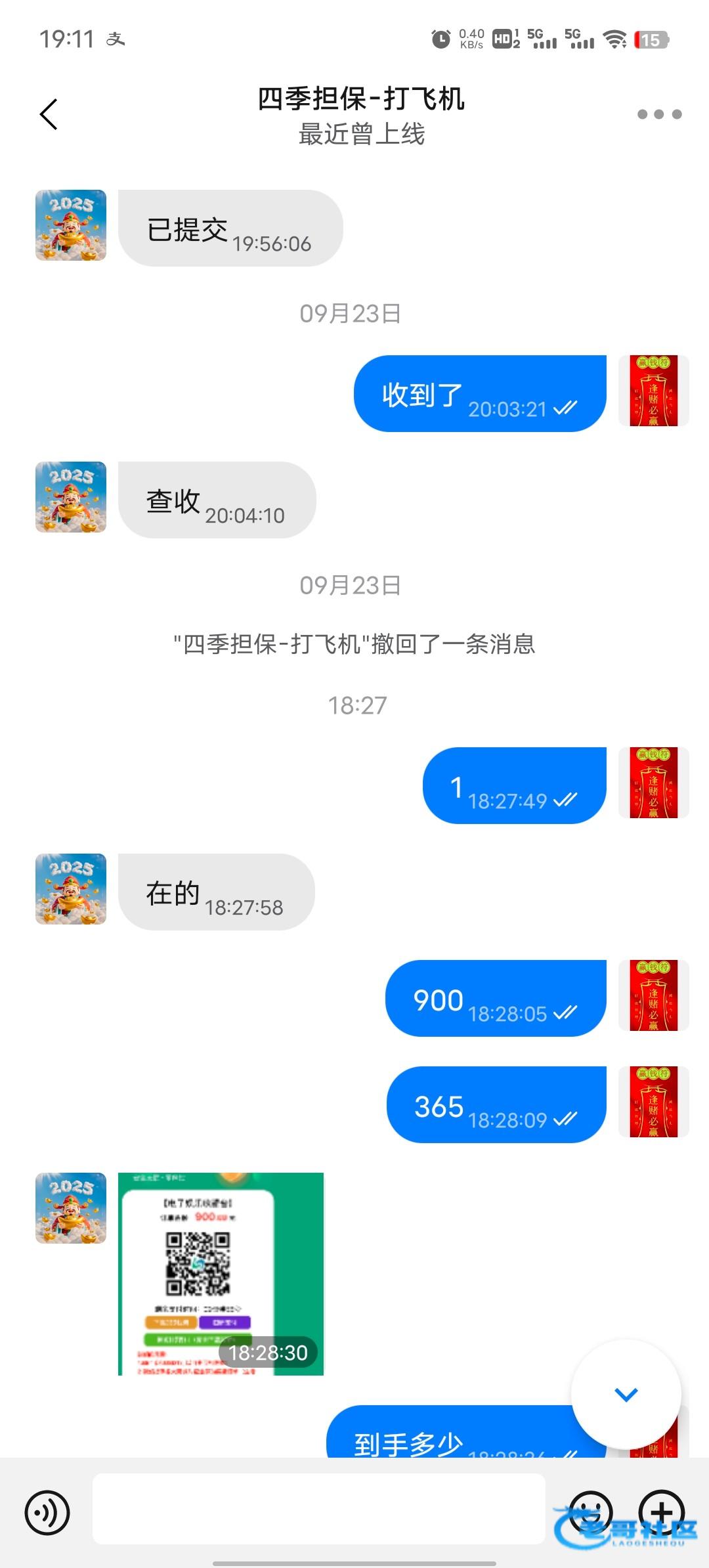Open contact avatar beside 已提交 message
The image size is (709, 1568).
(x=71, y=225)
